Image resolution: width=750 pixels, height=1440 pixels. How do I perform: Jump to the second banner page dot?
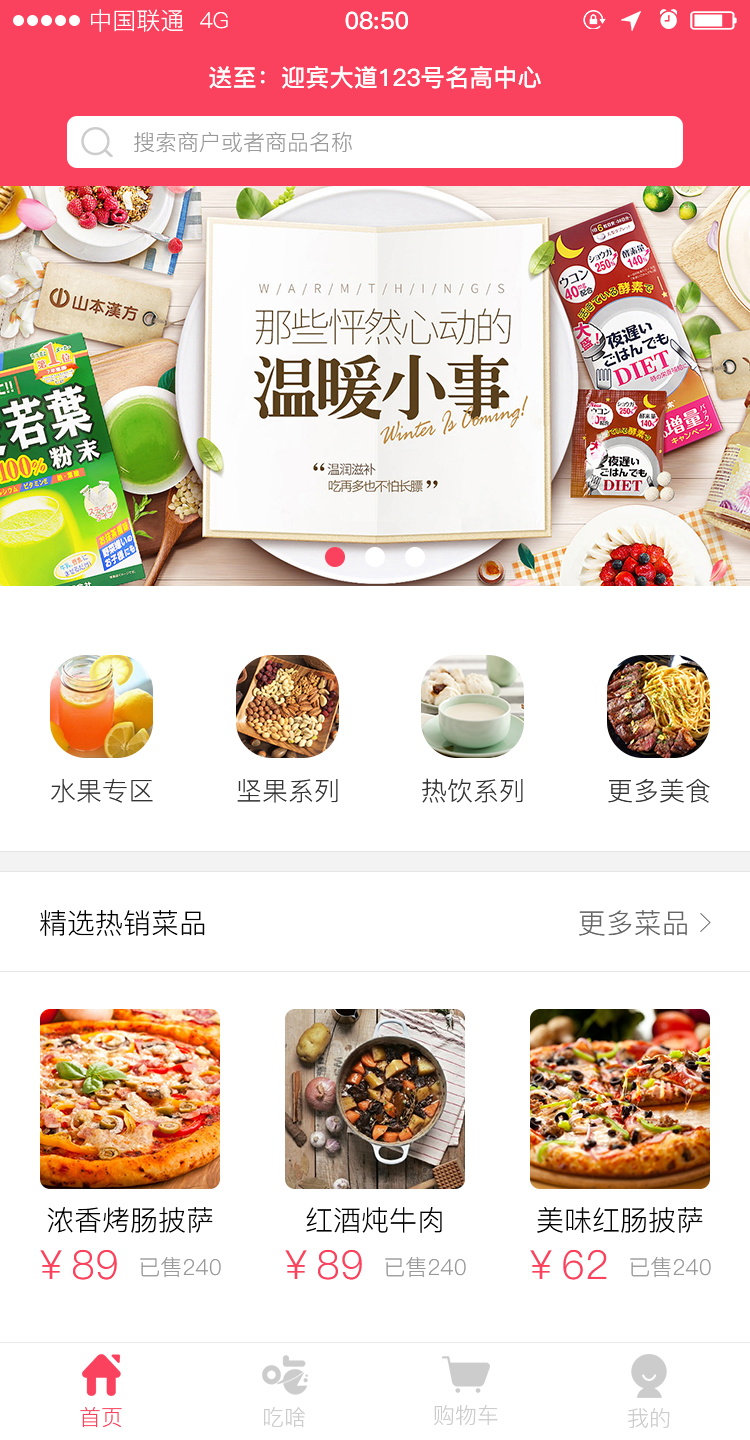[375, 557]
